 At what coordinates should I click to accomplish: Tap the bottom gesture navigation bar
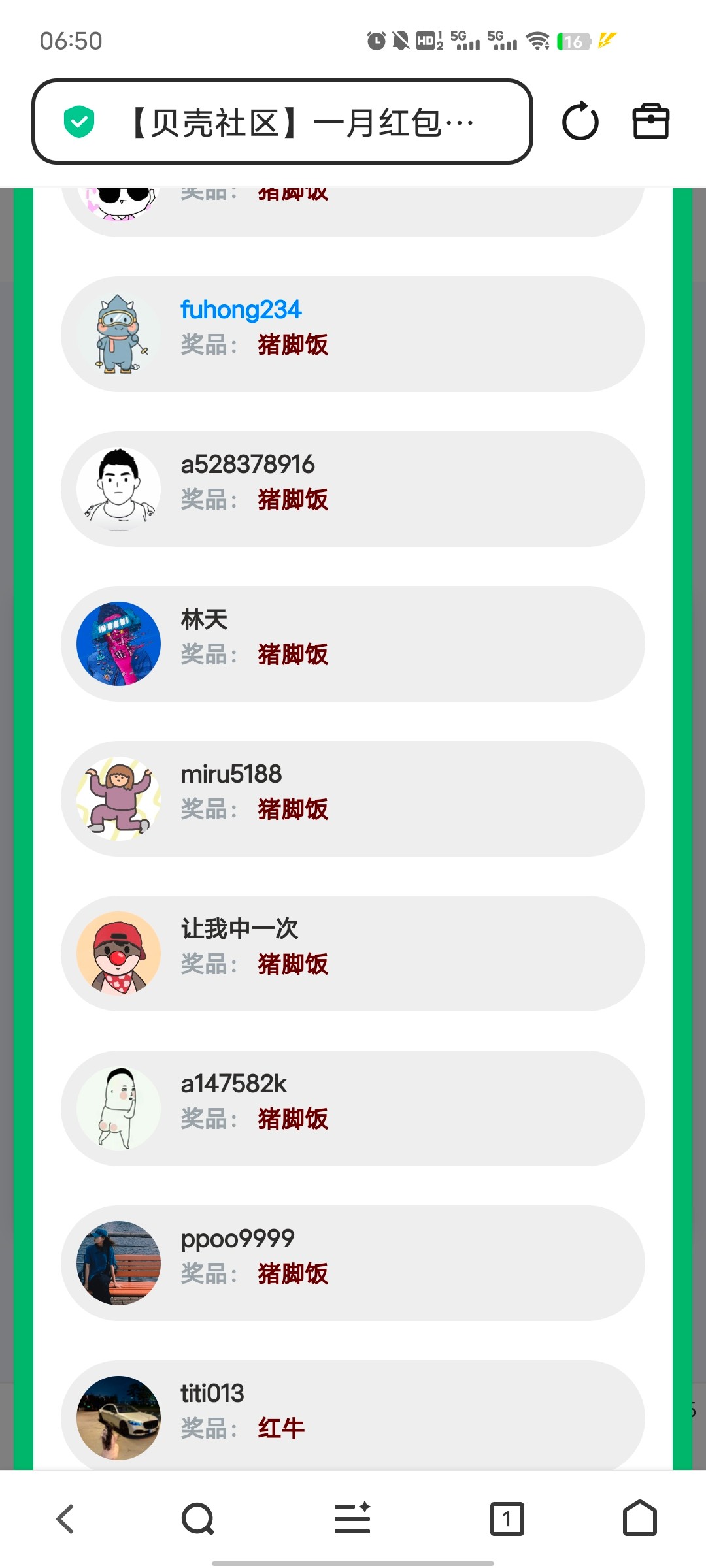(353, 1560)
